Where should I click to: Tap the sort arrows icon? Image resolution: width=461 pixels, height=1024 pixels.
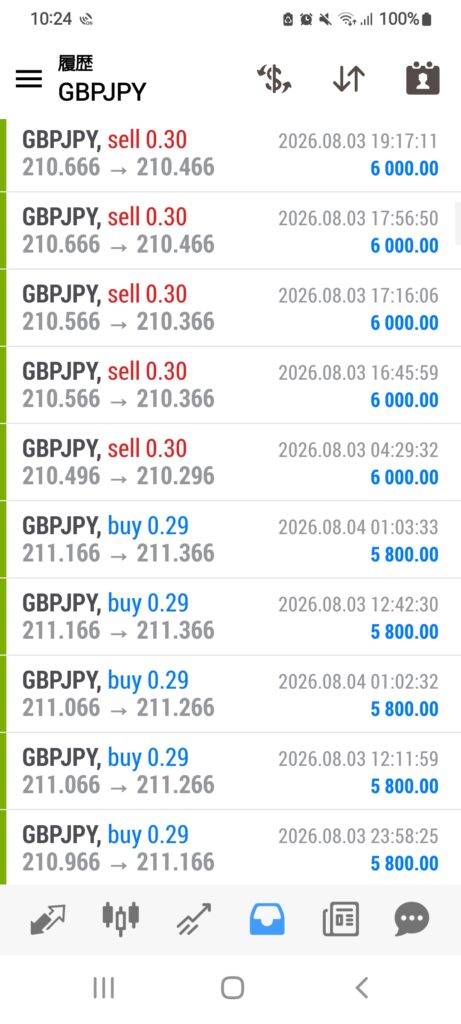(x=349, y=79)
